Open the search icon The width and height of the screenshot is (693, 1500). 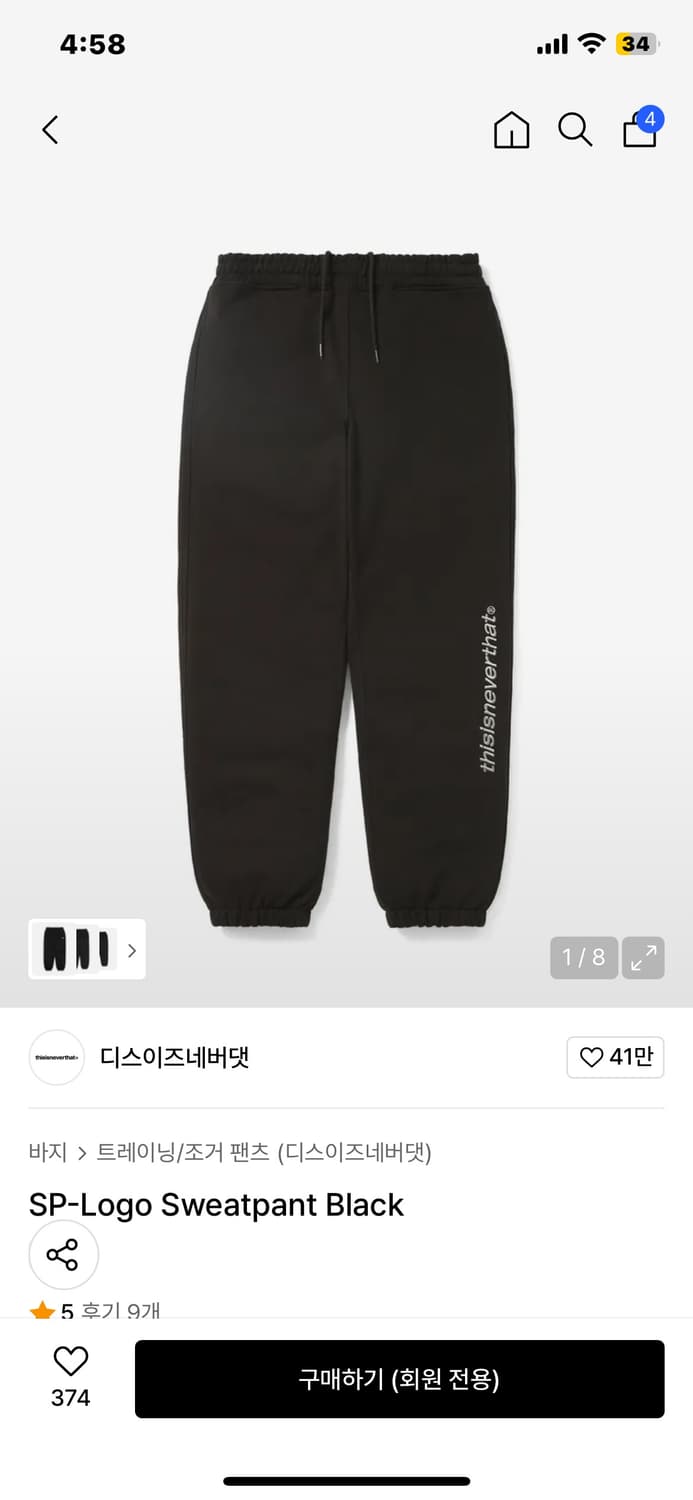click(x=575, y=130)
